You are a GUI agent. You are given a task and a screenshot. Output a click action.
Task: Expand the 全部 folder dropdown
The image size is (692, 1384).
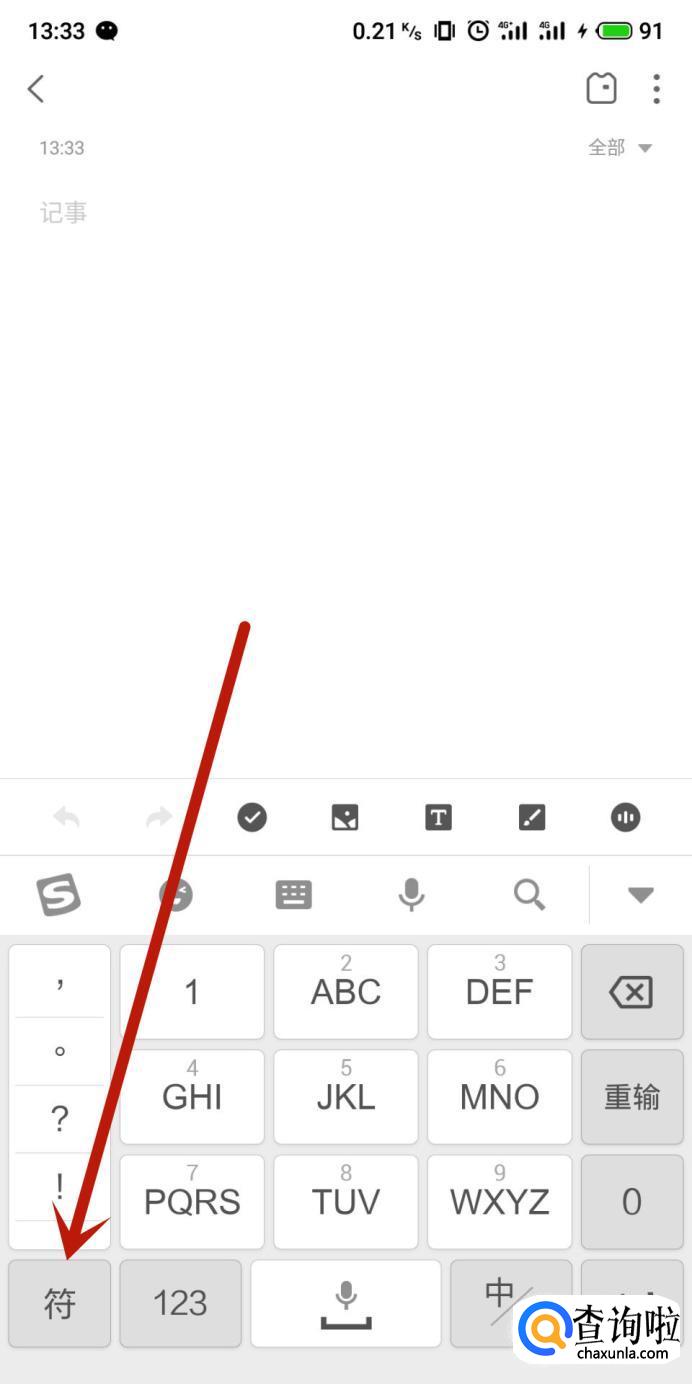pyautogui.click(x=620, y=148)
